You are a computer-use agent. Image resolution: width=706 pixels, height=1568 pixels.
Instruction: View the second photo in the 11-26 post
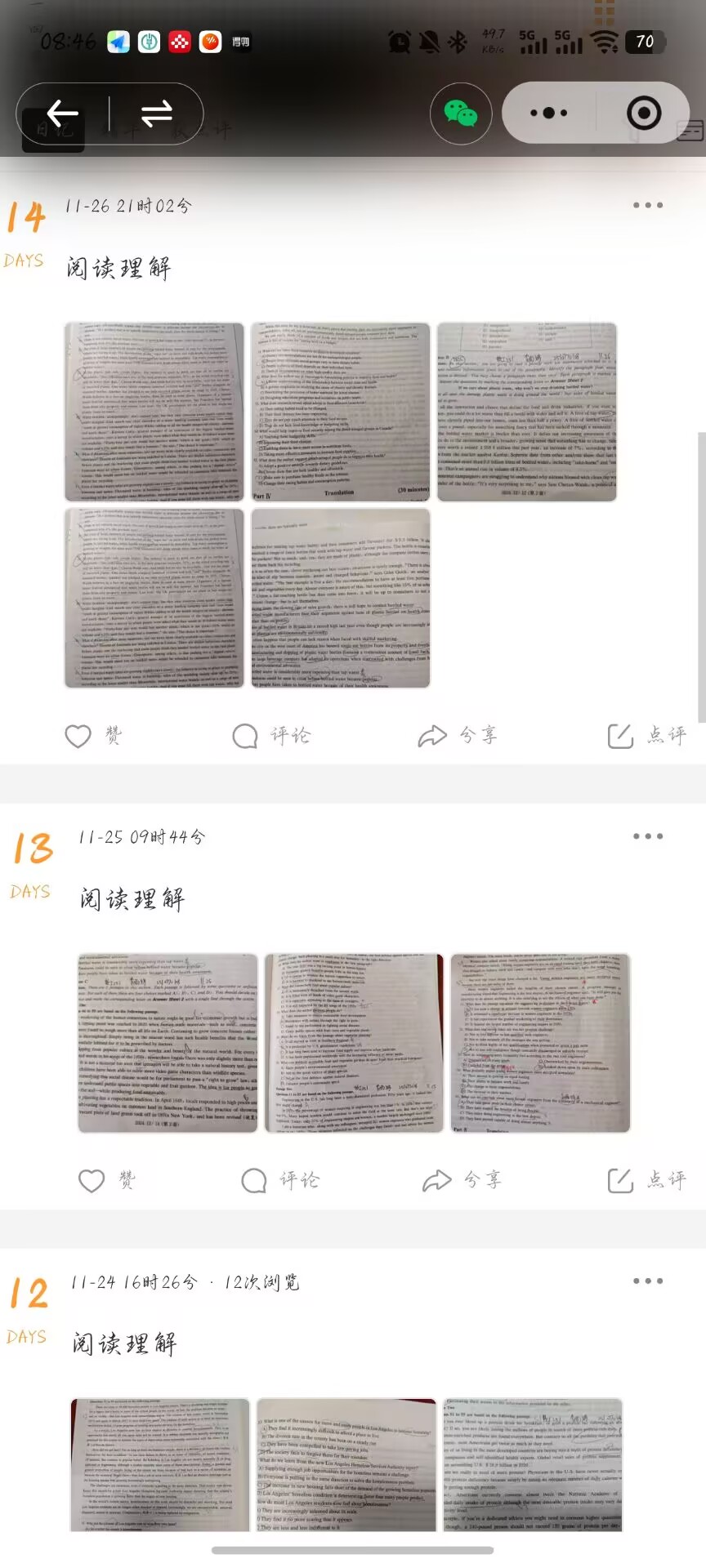click(x=341, y=412)
